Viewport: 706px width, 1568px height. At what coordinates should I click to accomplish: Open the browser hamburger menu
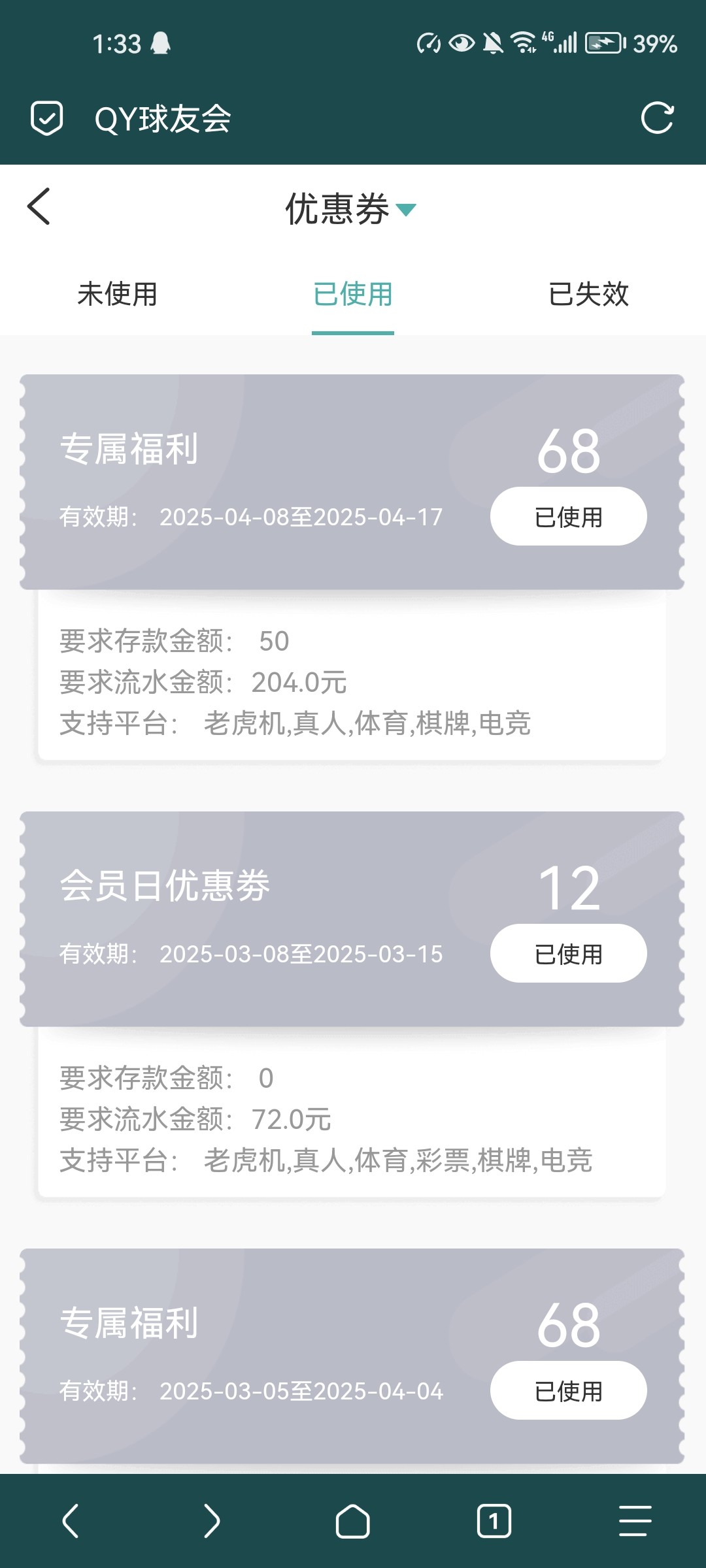pos(635,1521)
